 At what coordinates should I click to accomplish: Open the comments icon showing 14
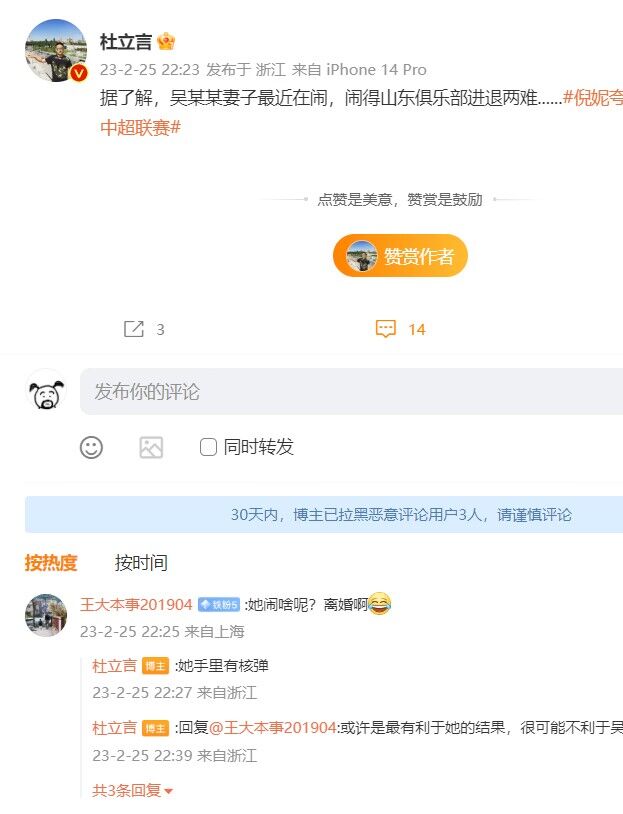point(386,329)
